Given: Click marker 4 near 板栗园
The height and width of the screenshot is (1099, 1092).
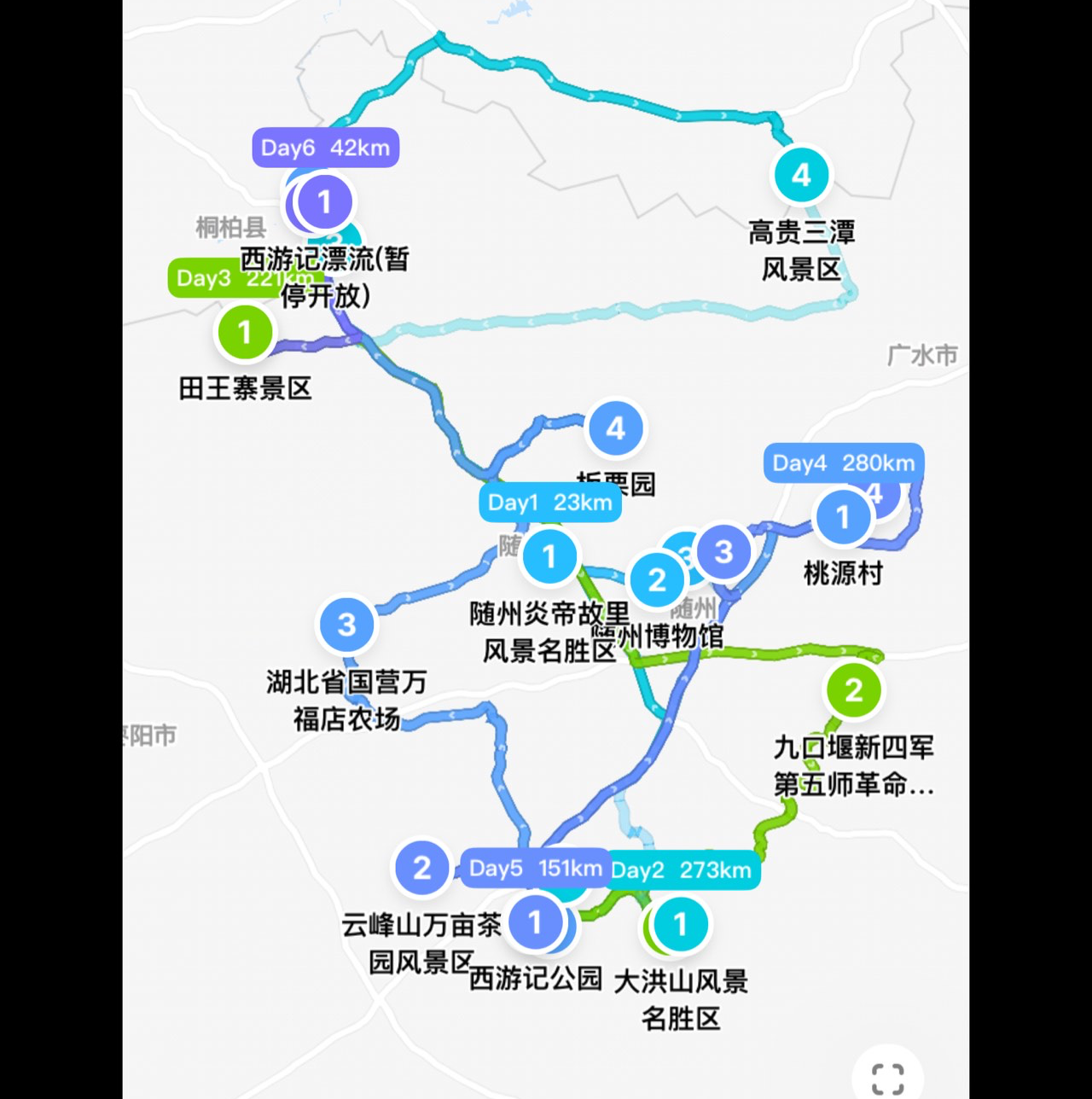Looking at the screenshot, I should [616, 428].
